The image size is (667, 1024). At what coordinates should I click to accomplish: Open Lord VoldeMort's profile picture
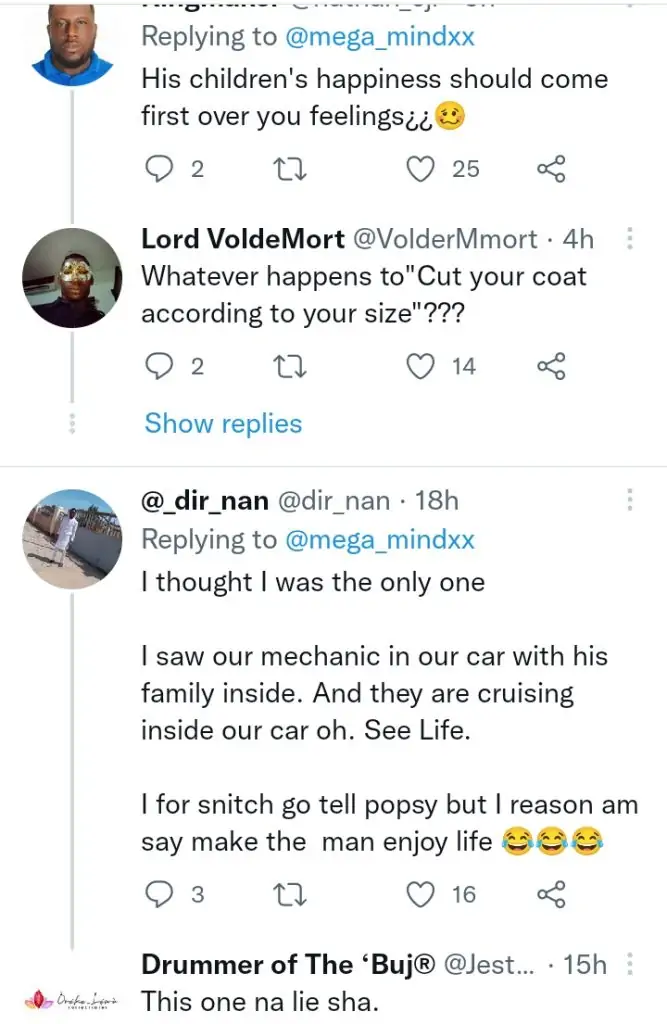coord(71,277)
